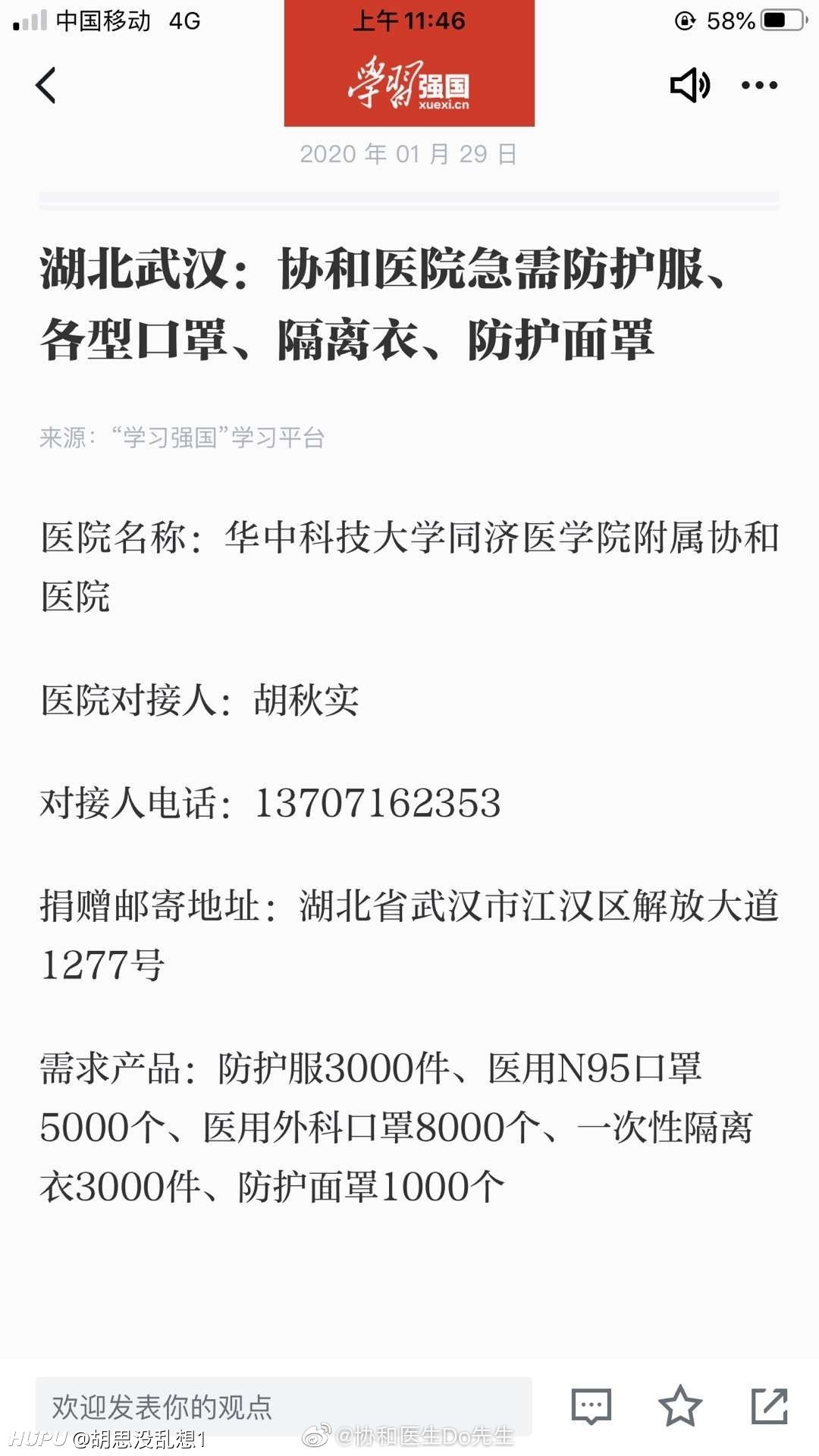
Task: Favorite this article with the star
Action: 680,1406
